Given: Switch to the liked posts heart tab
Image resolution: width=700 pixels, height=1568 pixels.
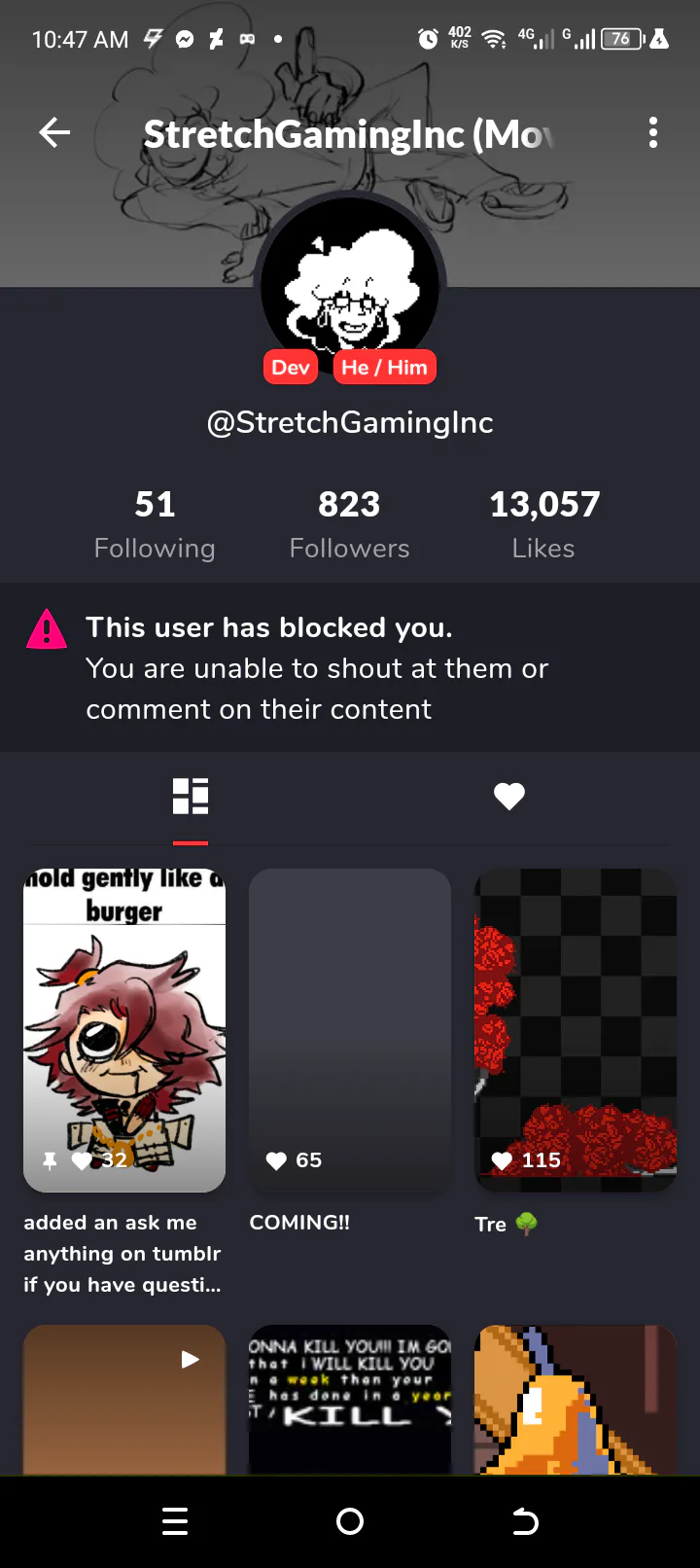Looking at the screenshot, I should click(x=509, y=797).
